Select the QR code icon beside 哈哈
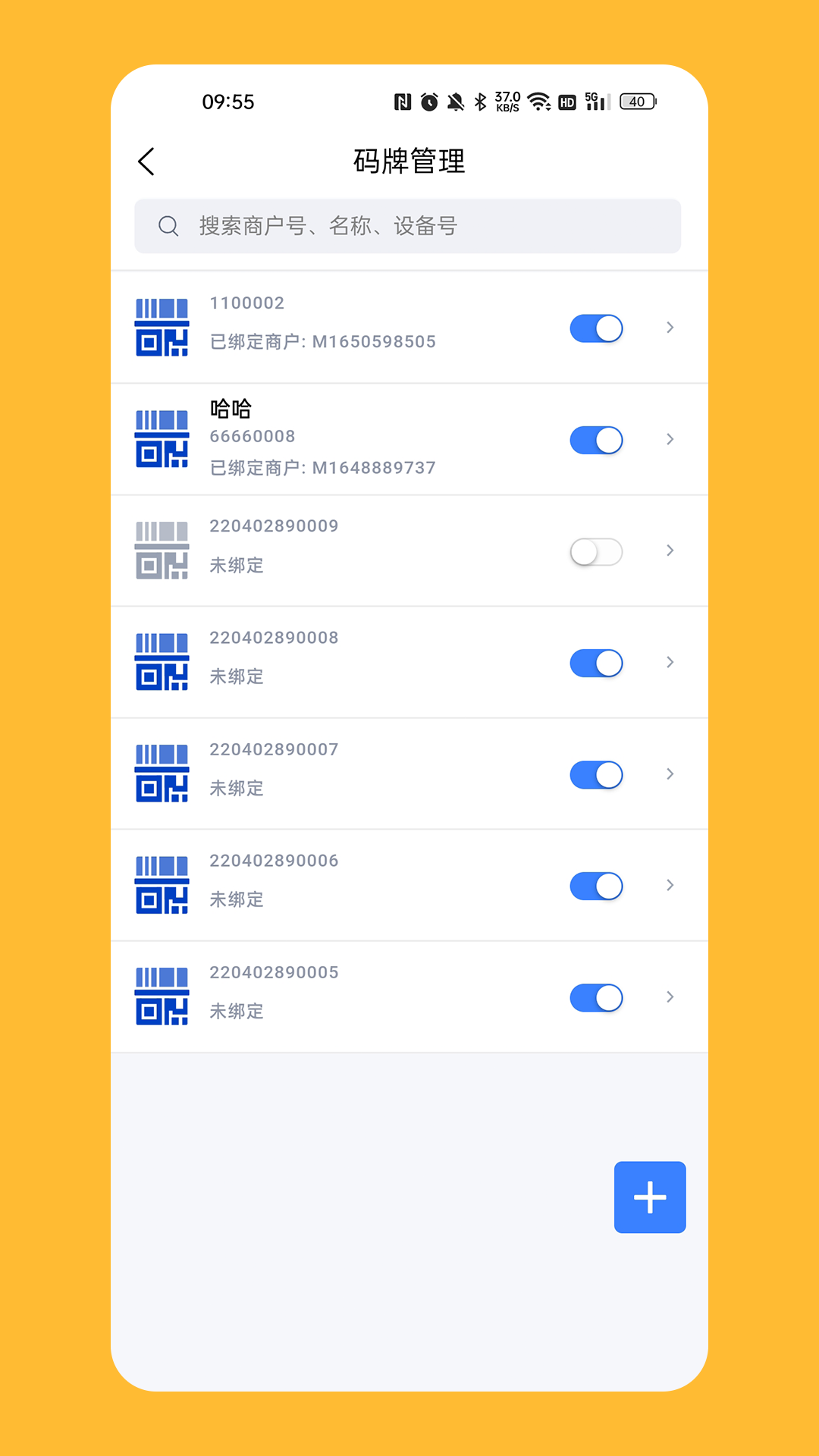 coord(162,440)
